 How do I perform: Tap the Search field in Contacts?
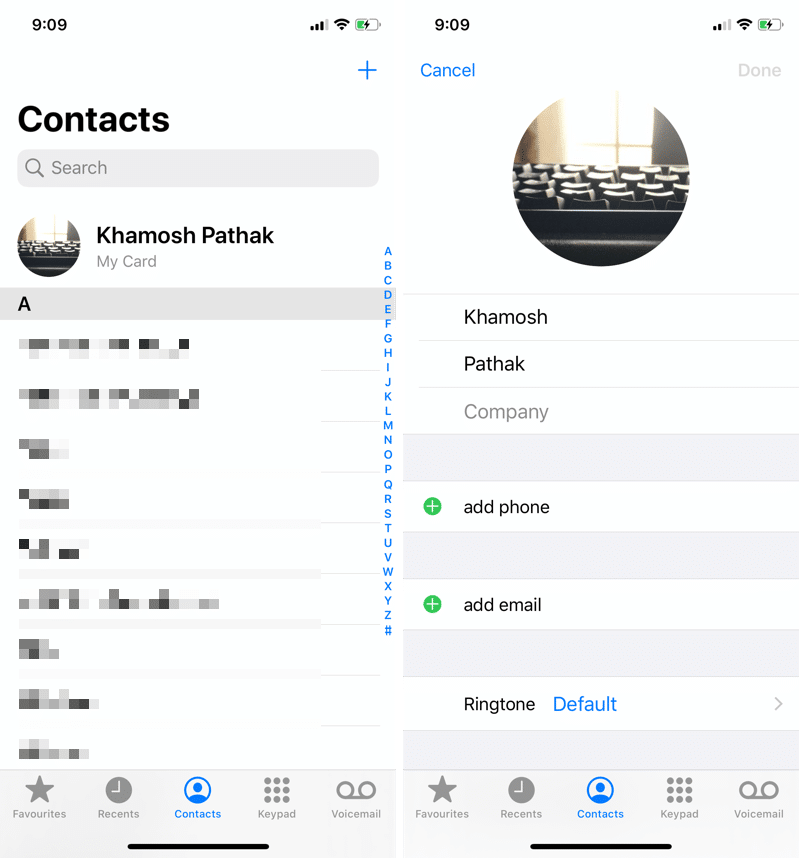coord(198,168)
